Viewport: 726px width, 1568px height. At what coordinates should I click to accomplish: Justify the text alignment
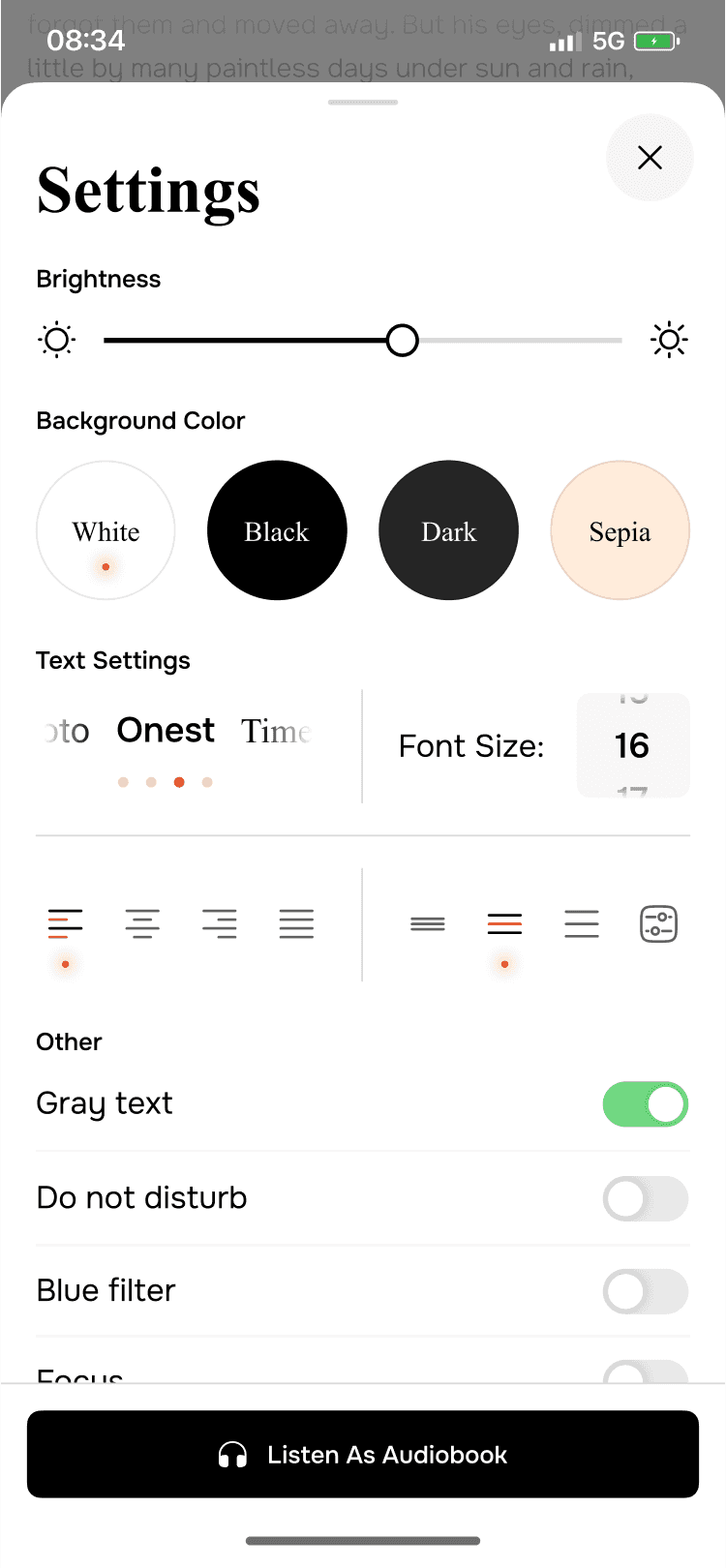(296, 924)
